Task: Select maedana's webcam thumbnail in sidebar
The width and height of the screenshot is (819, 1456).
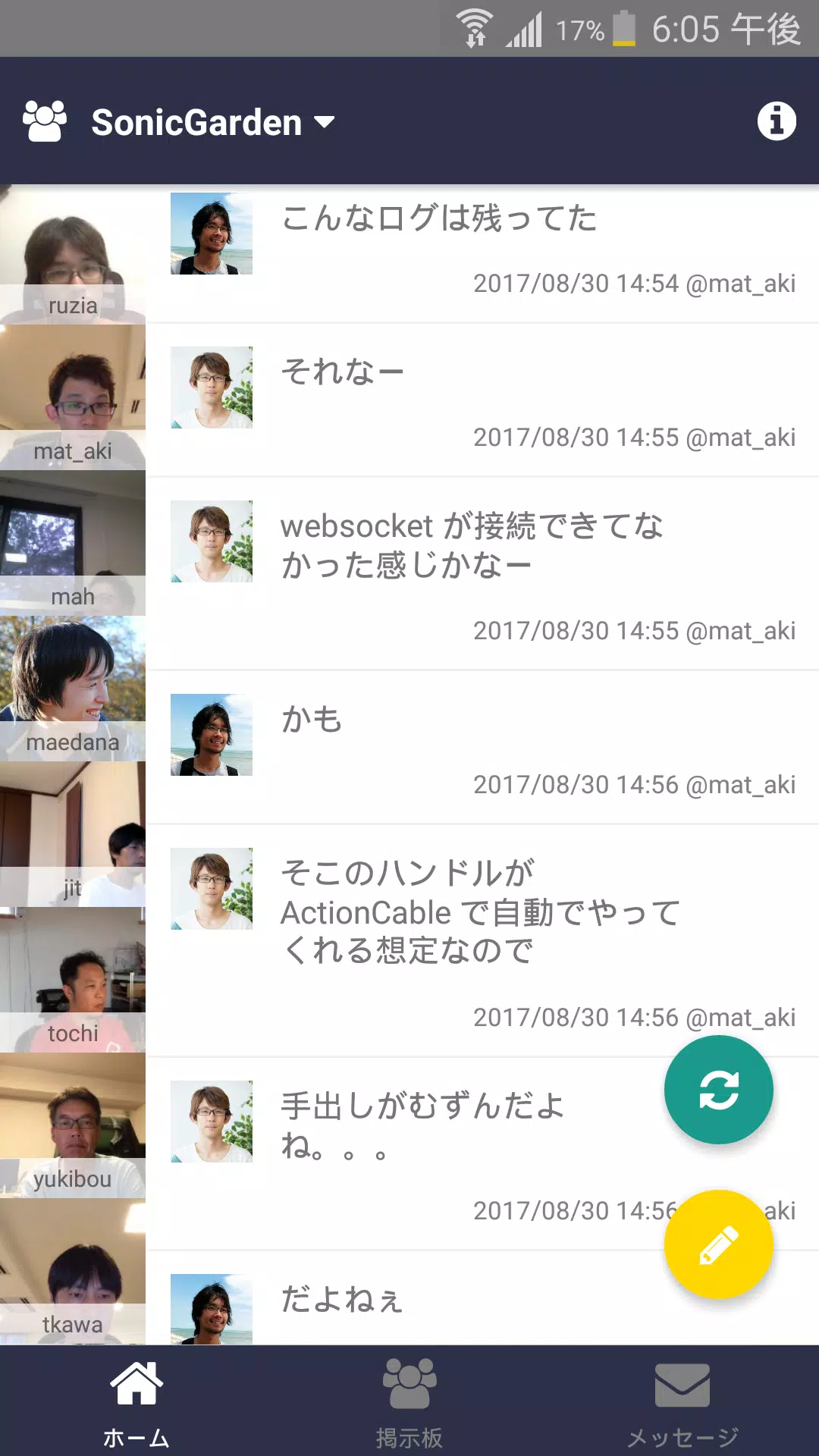Action: [72, 682]
